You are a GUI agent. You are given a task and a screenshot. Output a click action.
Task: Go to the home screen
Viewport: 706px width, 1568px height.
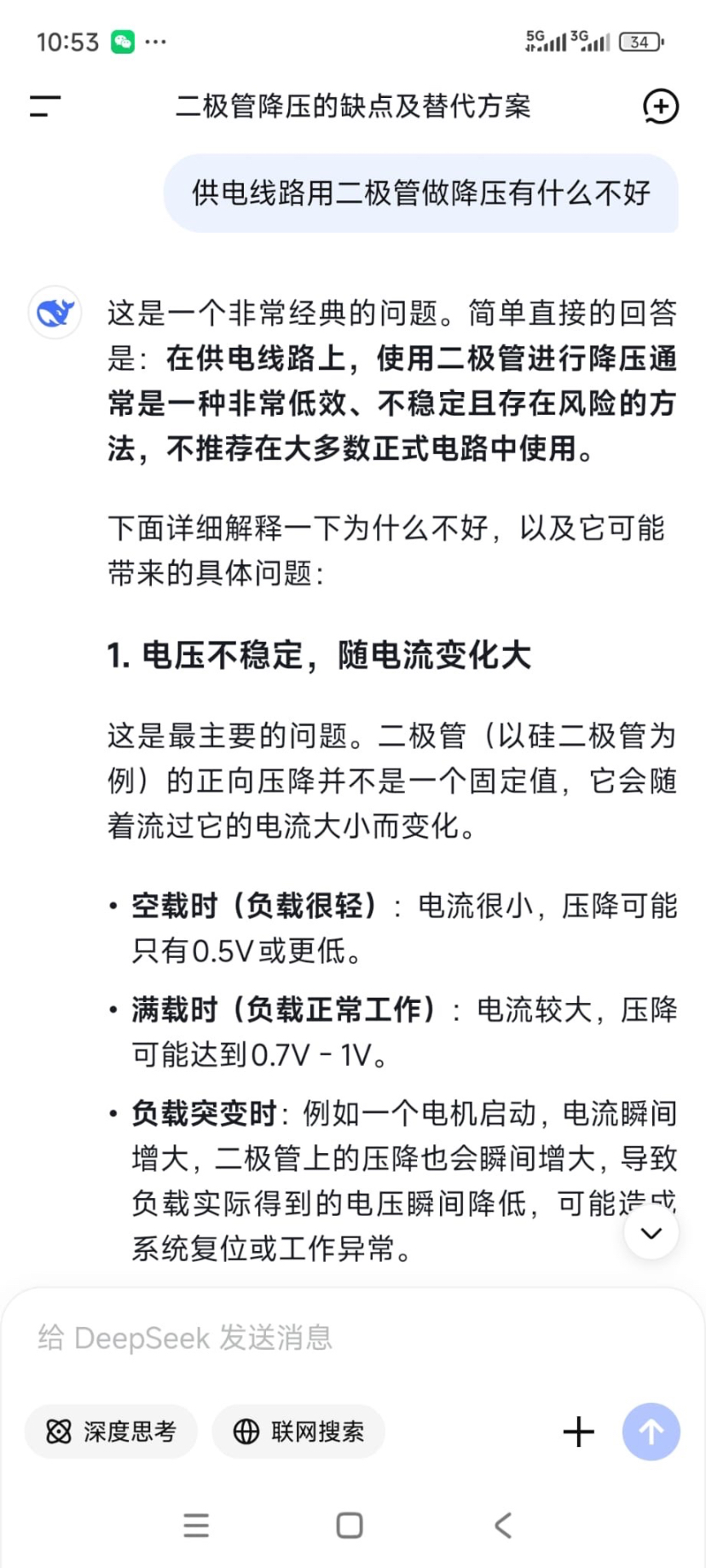[350, 1525]
